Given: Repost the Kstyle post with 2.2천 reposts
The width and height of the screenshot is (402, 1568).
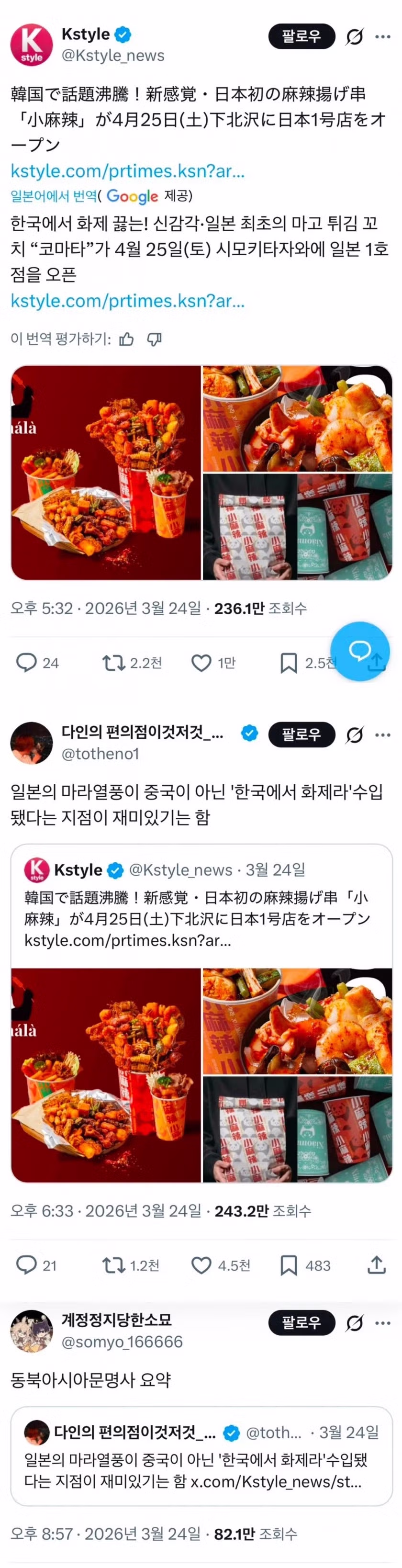Looking at the screenshot, I should (x=113, y=662).
